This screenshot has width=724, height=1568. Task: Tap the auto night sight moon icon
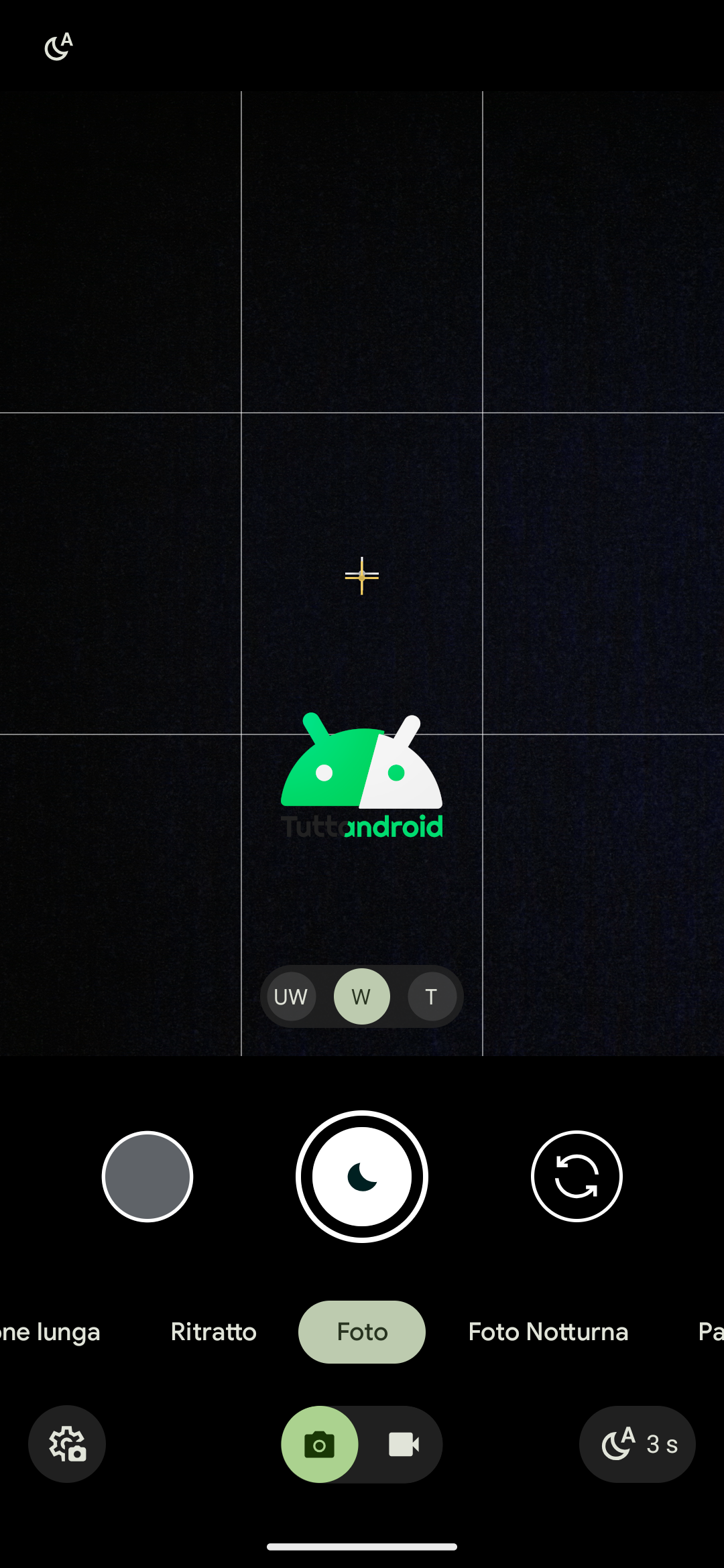click(x=59, y=47)
